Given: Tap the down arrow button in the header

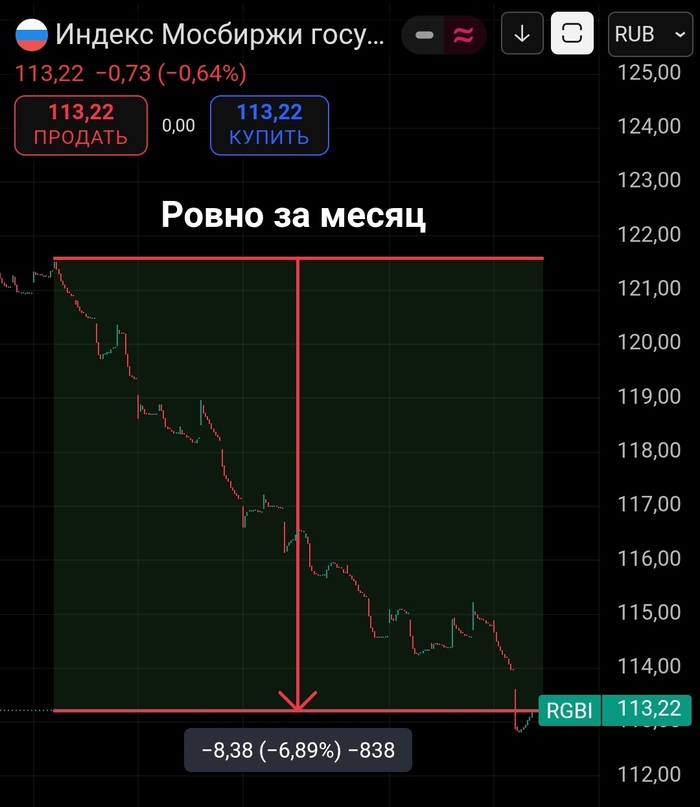Looking at the screenshot, I should click(x=521, y=34).
